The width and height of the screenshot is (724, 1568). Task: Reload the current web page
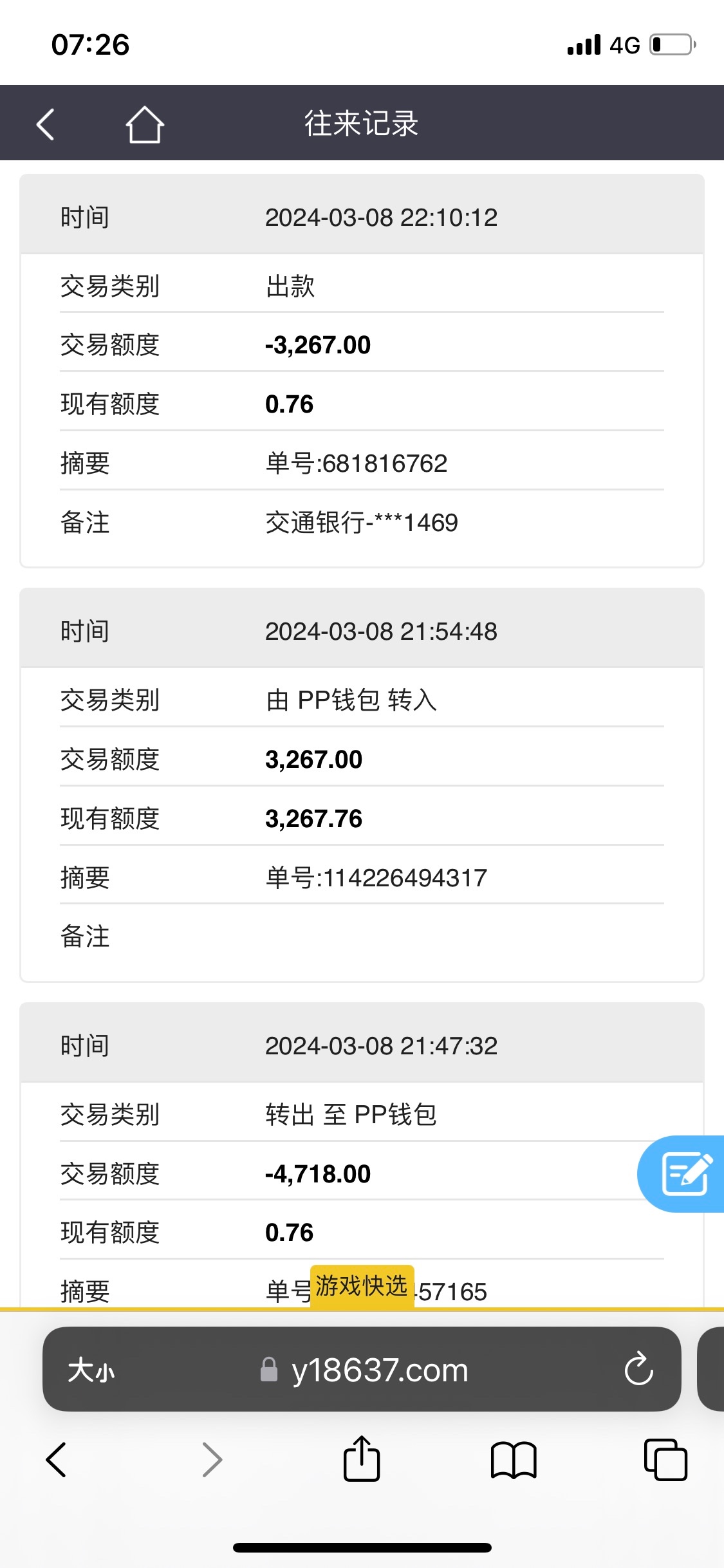point(638,1369)
